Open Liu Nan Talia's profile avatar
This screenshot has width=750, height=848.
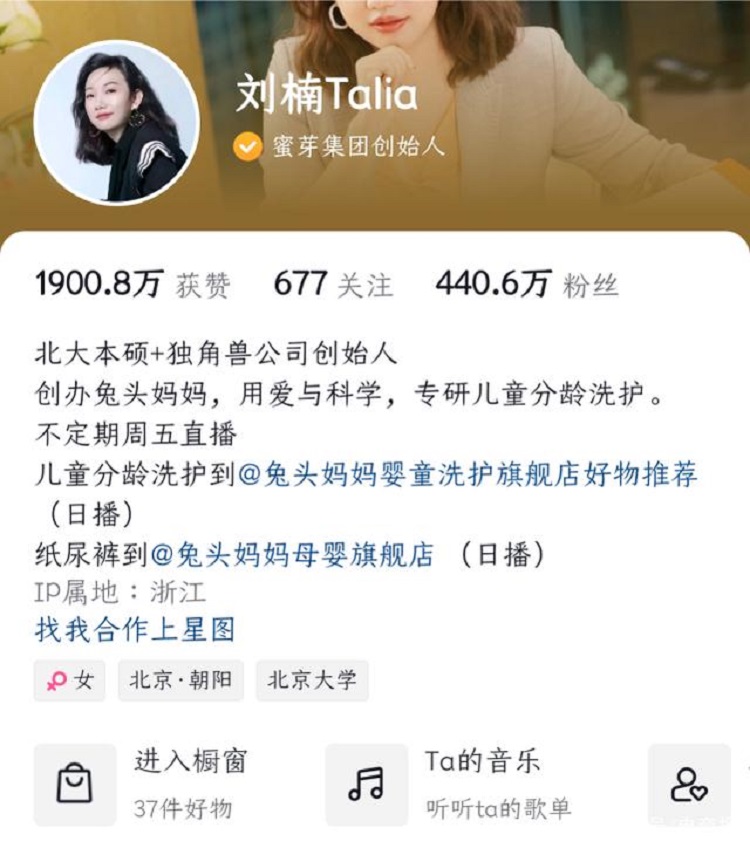[x=117, y=123]
